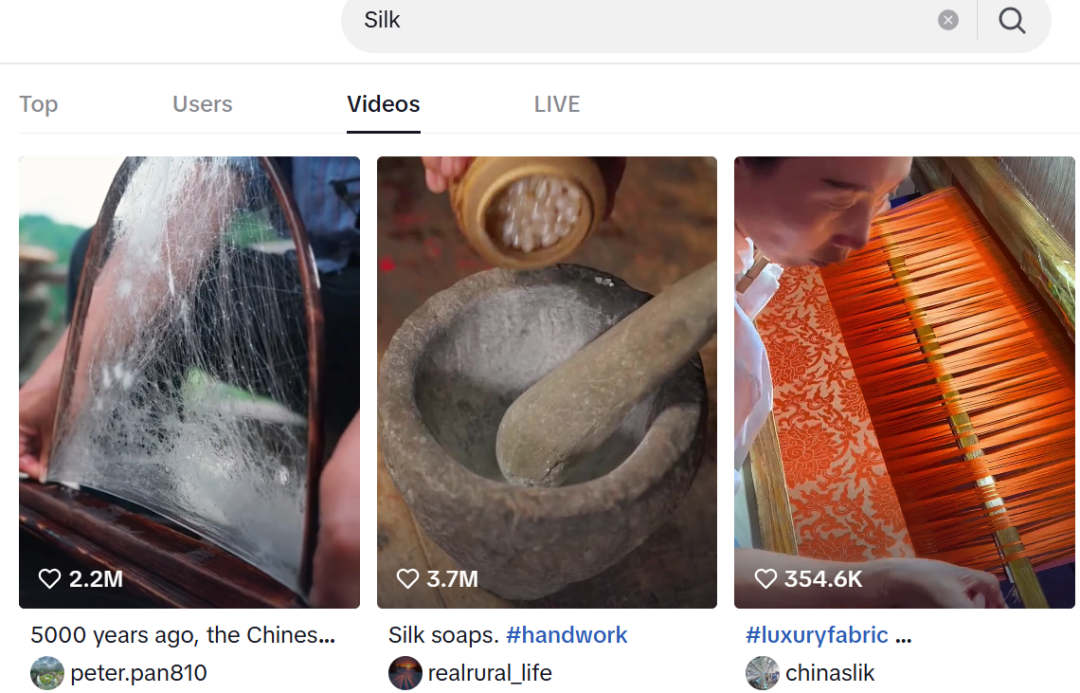Tap the search field containing Silk
This screenshot has width=1080, height=693.
tap(640, 20)
